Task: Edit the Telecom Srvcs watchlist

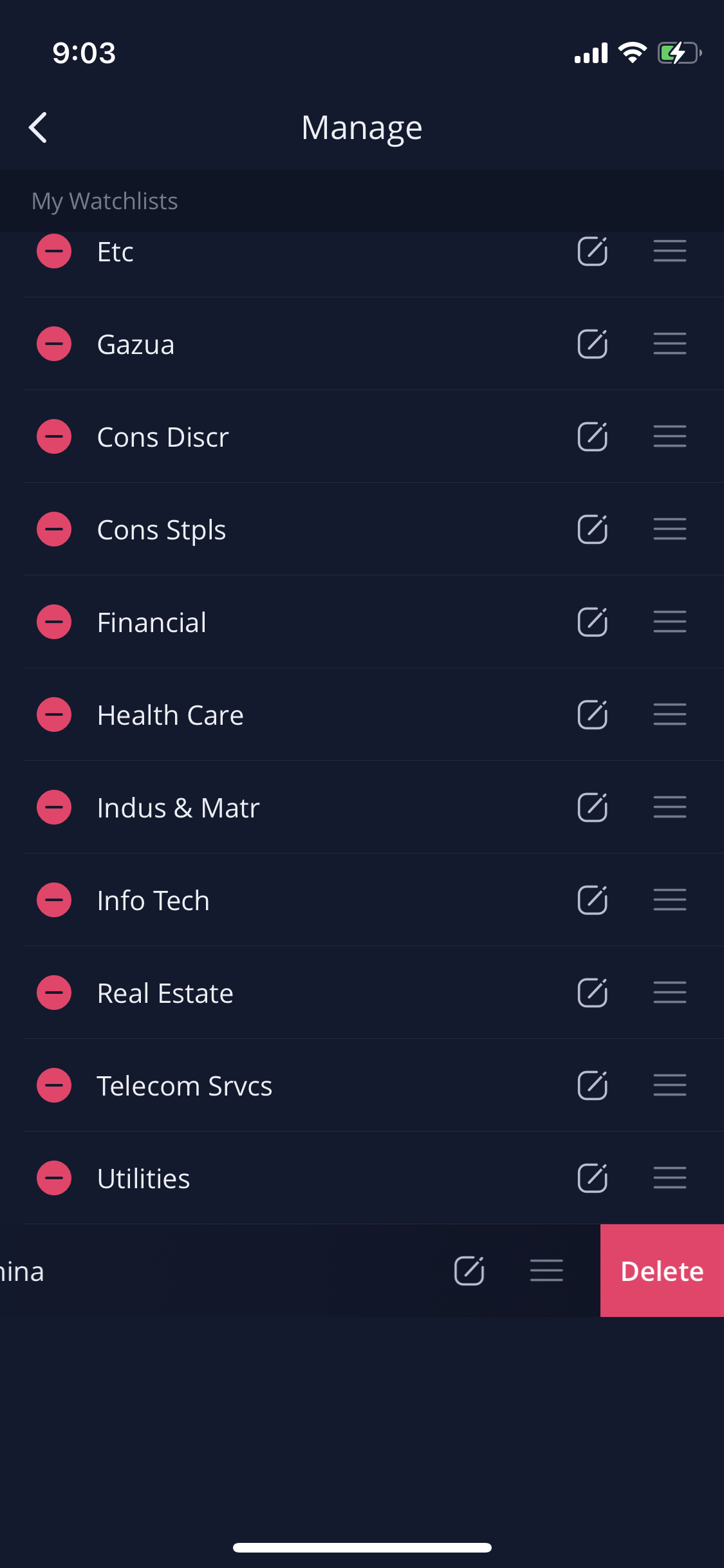Action: pyautogui.click(x=592, y=1085)
